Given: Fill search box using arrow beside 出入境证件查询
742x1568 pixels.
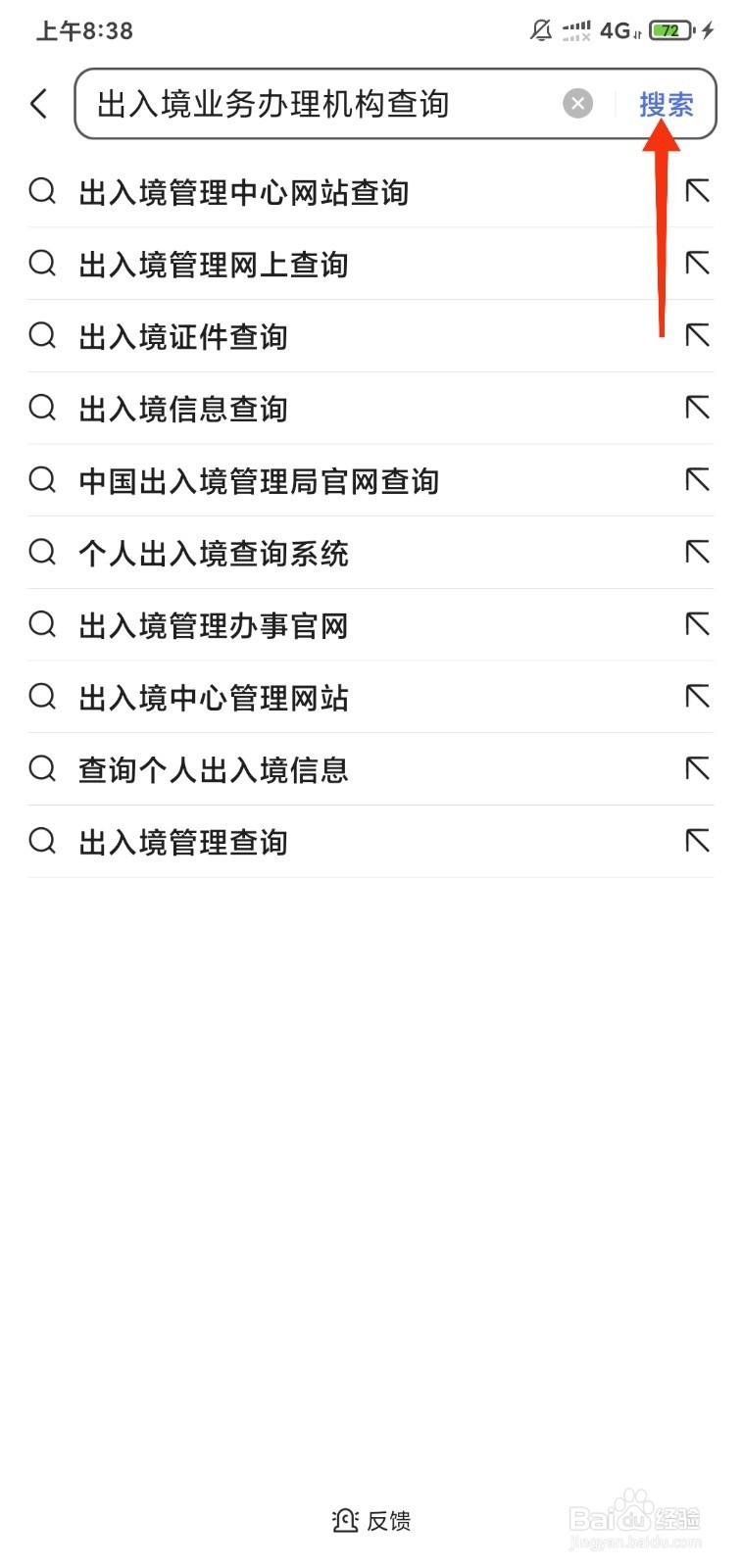Looking at the screenshot, I should point(697,335).
